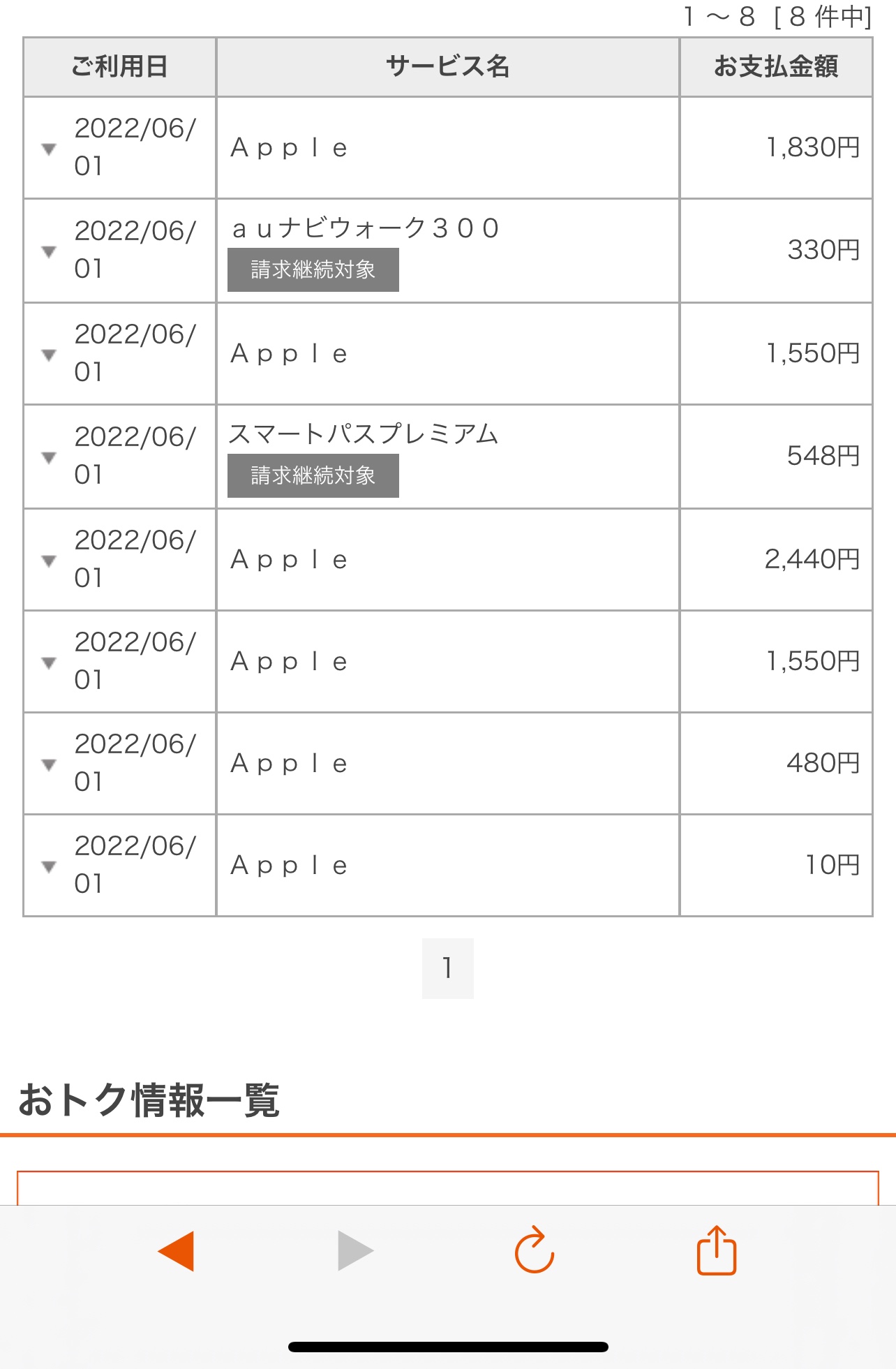Expand the スマートパスプレミアム 548円 row
Image resolution: width=896 pixels, height=1369 pixels.
coord(49,457)
